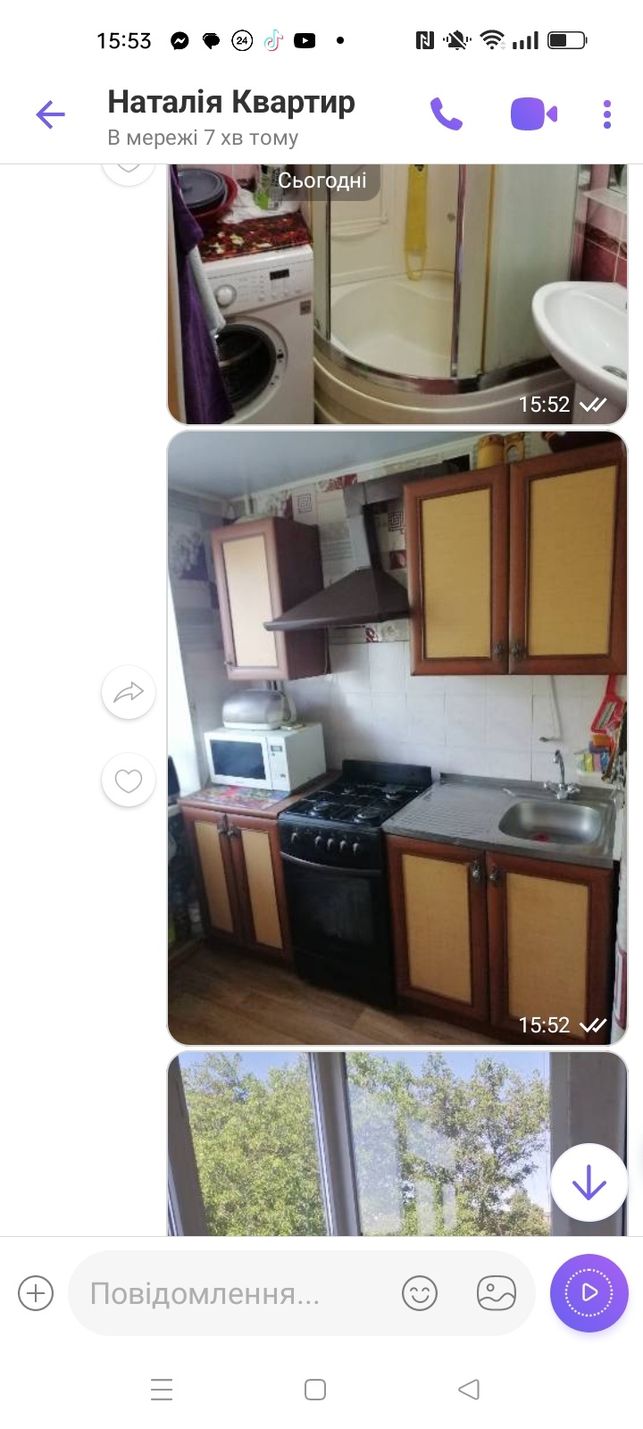Start a voice call with Наталія Квартир

446,114
